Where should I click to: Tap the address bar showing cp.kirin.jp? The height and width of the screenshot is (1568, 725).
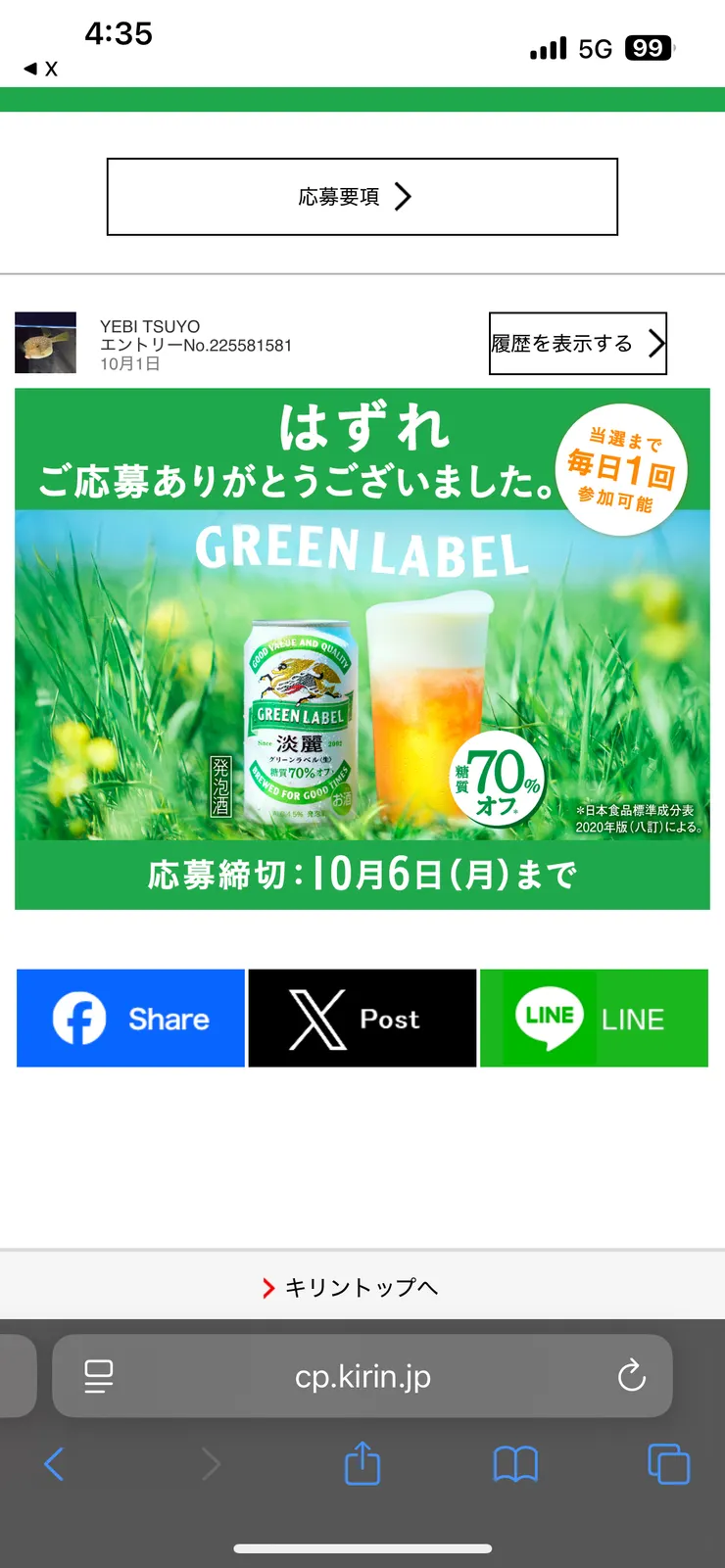(362, 1376)
